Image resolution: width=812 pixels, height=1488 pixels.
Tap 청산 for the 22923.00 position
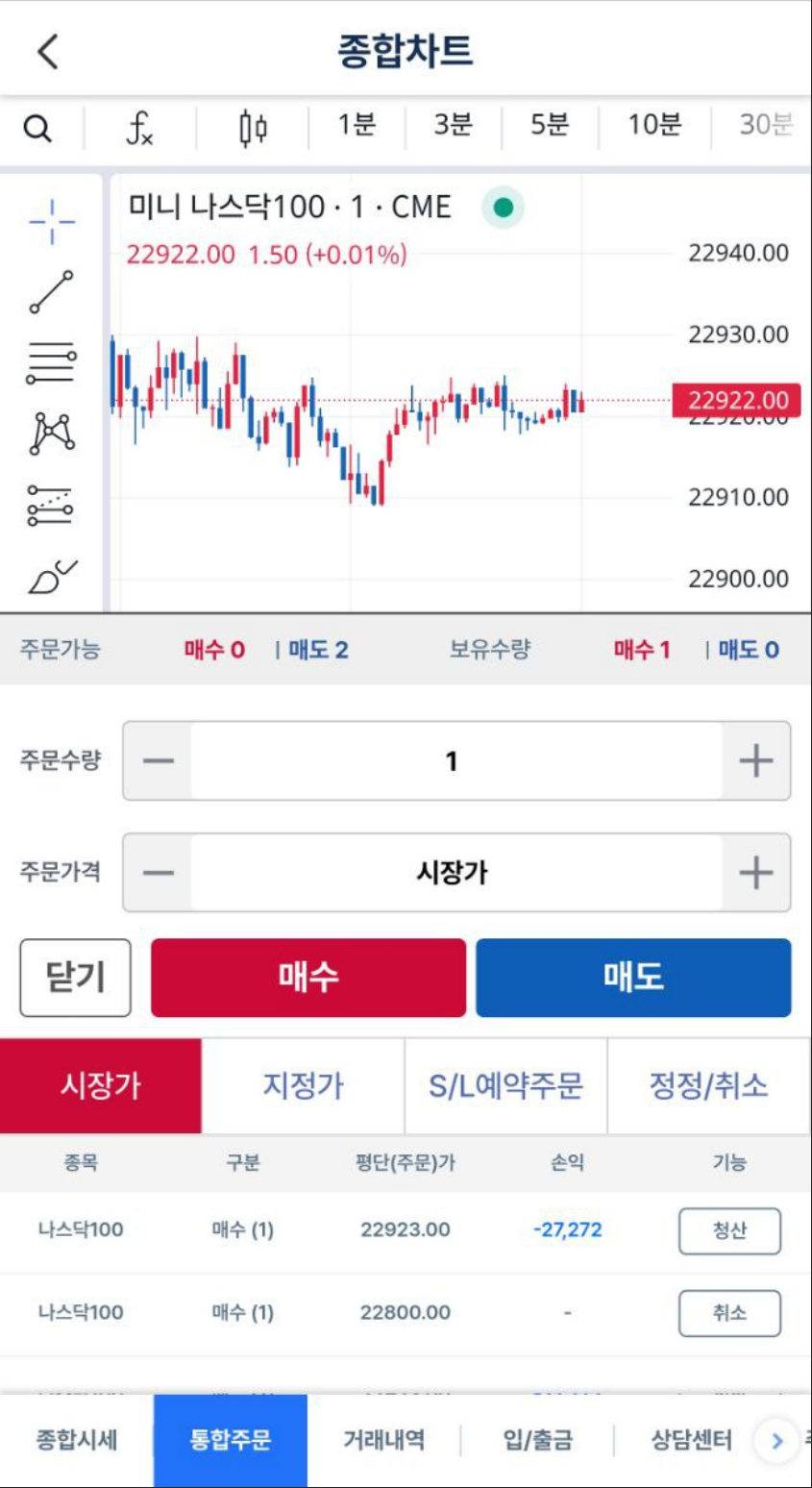pyautogui.click(x=729, y=1230)
